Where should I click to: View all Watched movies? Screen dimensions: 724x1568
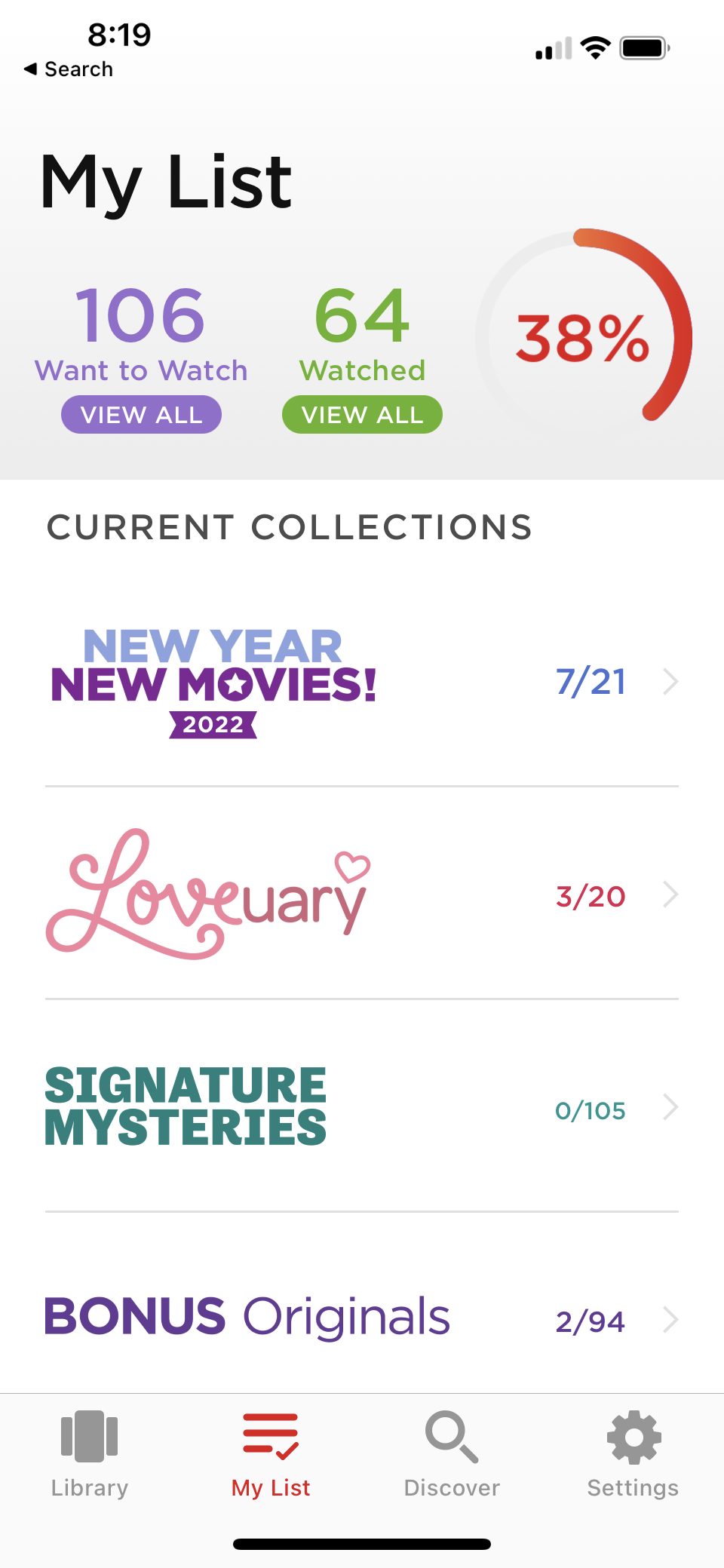(x=362, y=414)
